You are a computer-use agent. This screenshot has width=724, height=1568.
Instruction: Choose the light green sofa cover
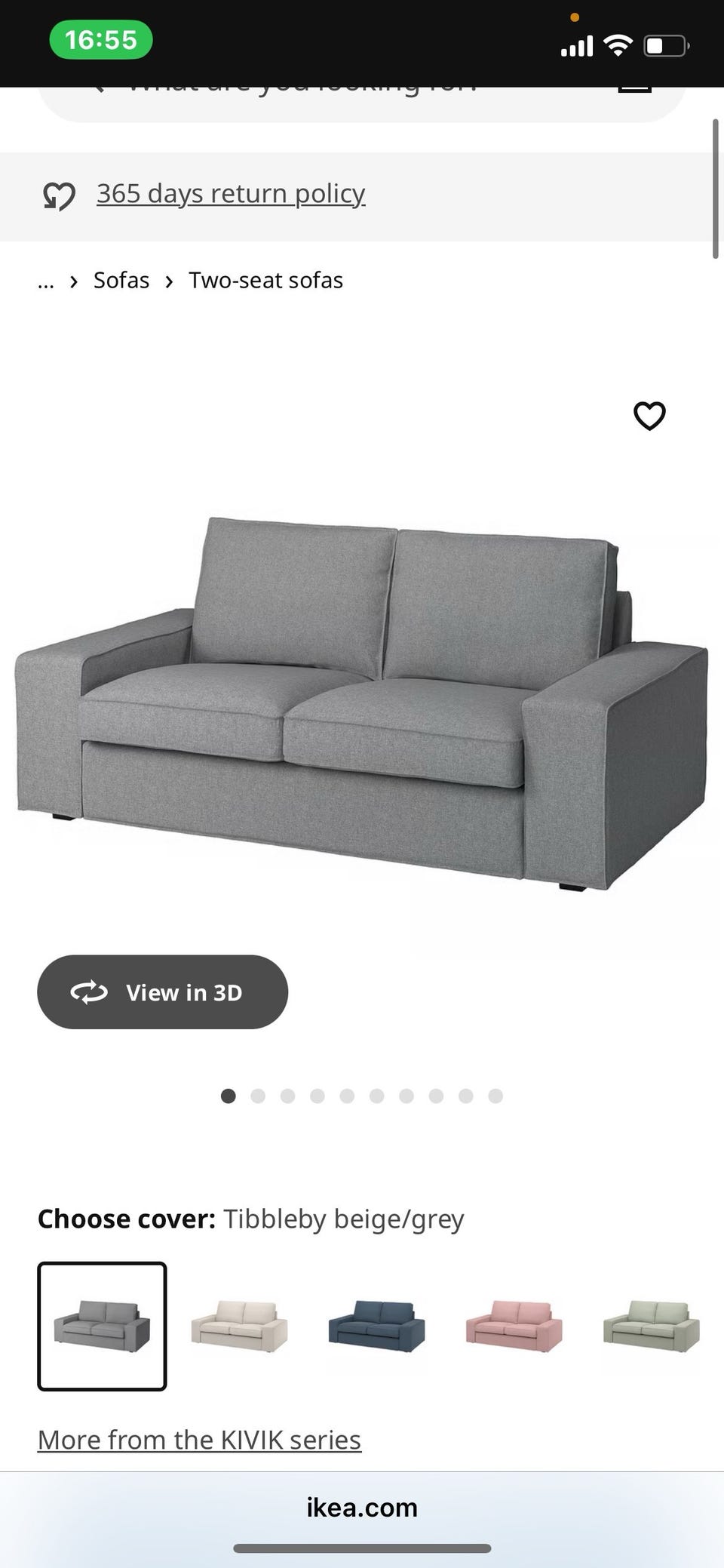[651, 1326]
